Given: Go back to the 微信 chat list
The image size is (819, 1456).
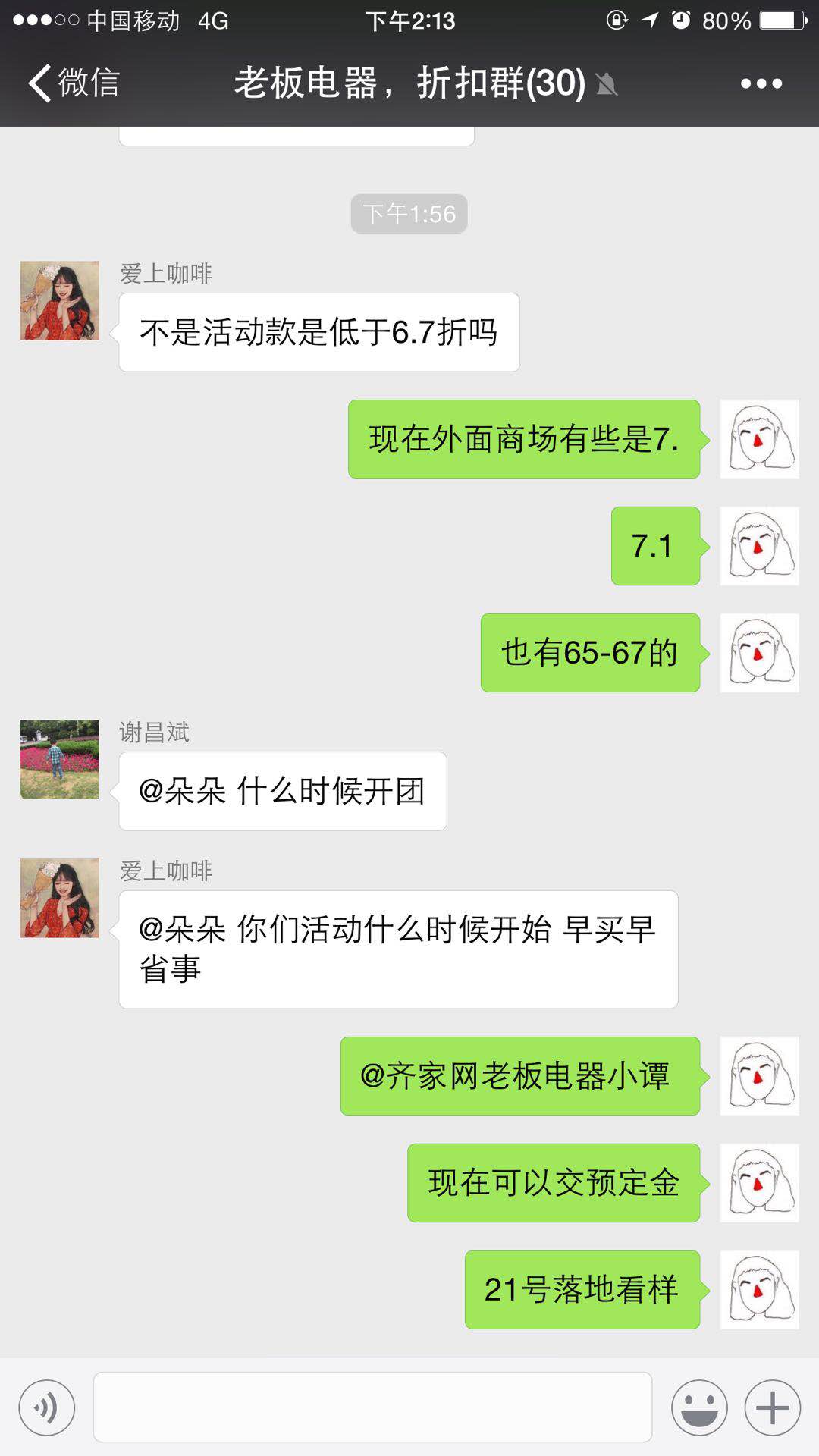Looking at the screenshot, I should click(74, 83).
